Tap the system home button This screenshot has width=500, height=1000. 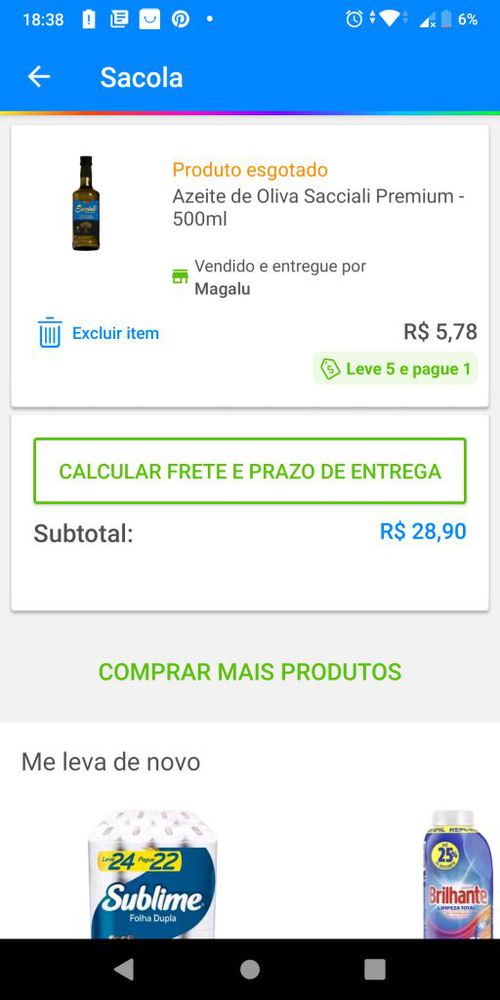(x=250, y=969)
